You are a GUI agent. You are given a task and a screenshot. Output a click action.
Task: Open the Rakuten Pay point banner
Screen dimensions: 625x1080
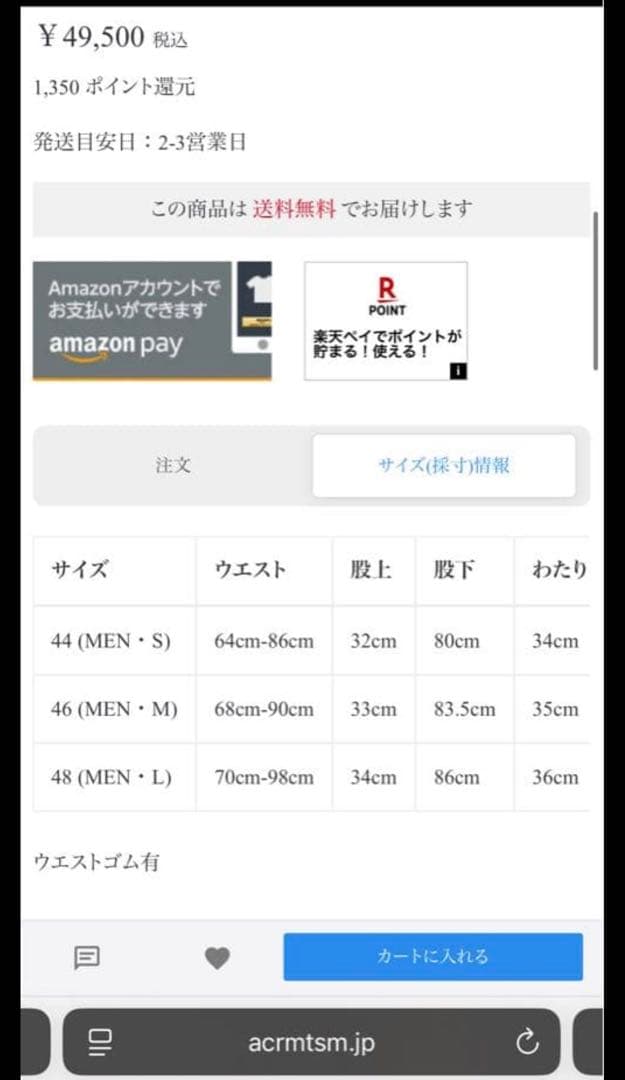pos(385,321)
